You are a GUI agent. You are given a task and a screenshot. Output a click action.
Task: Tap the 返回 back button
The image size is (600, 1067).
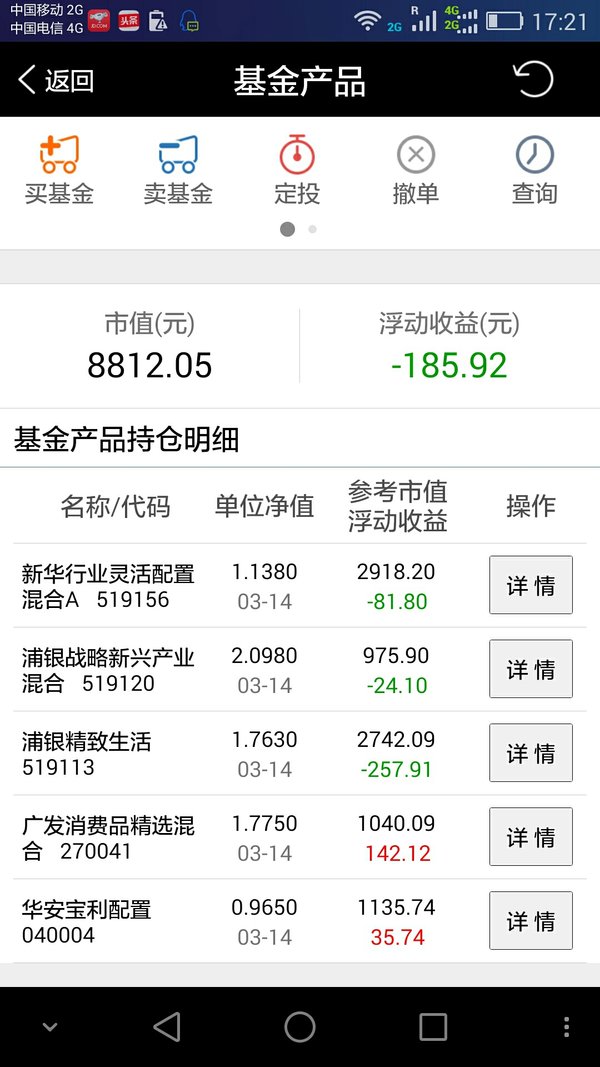point(56,80)
